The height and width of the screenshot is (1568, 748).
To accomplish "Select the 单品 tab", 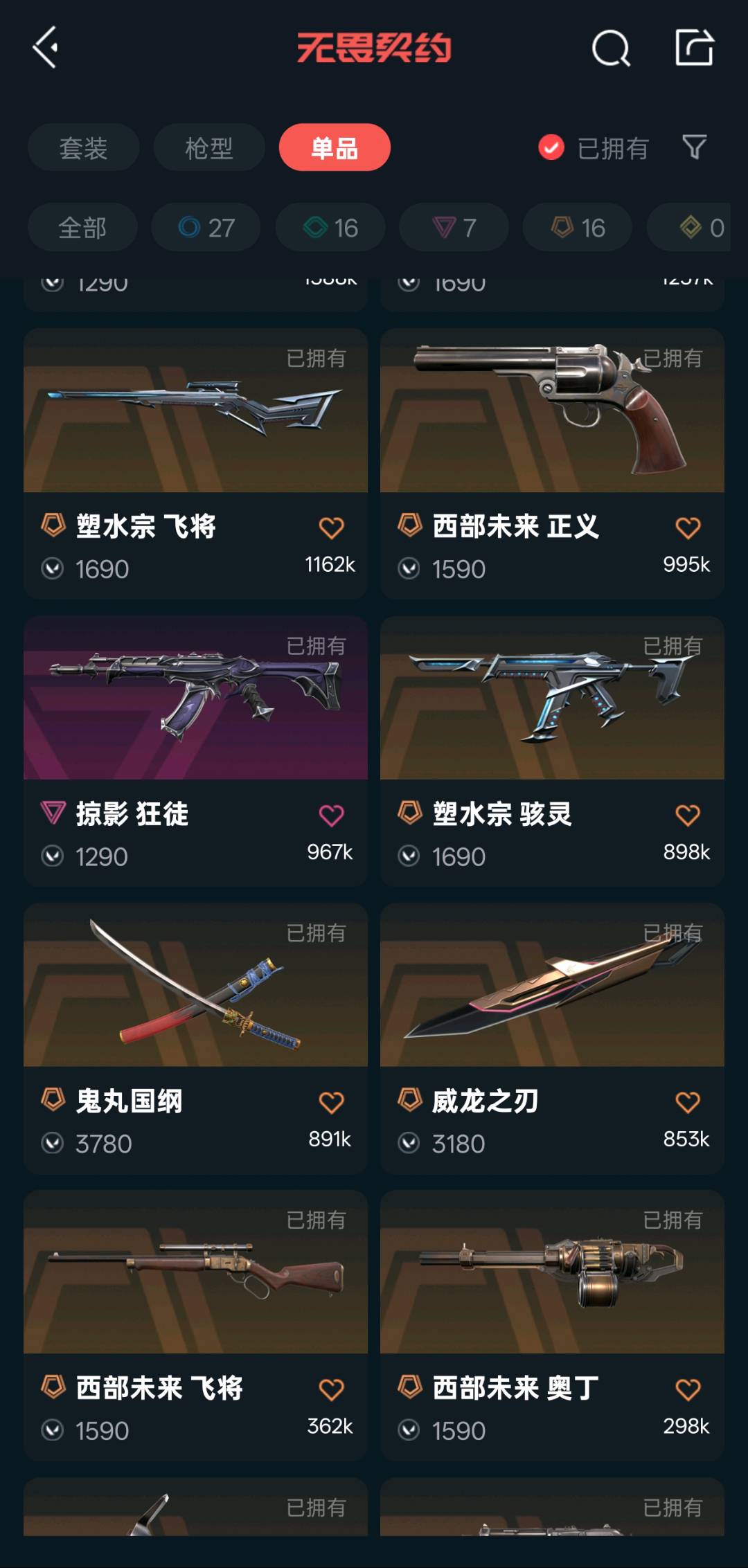I will point(335,147).
